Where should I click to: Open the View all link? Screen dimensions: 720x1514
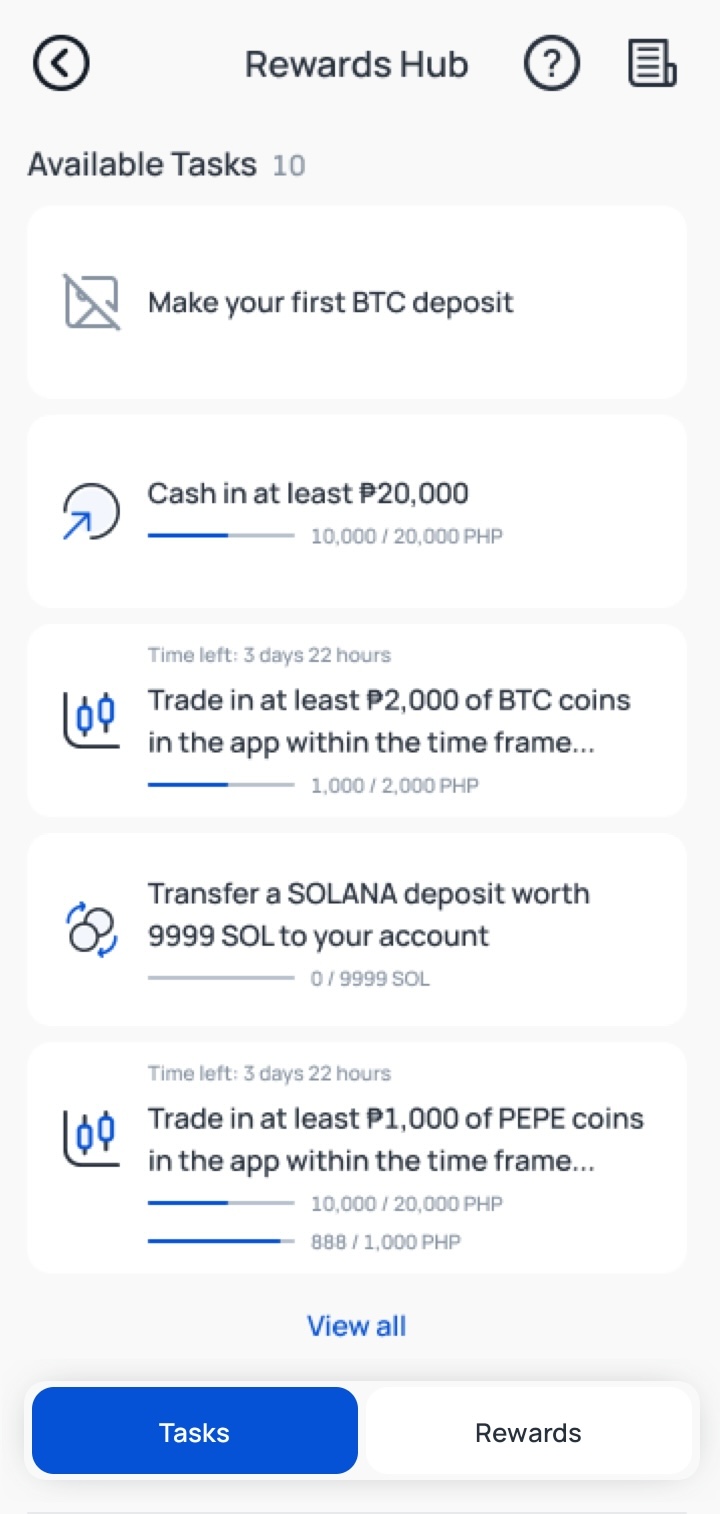click(356, 1325)
